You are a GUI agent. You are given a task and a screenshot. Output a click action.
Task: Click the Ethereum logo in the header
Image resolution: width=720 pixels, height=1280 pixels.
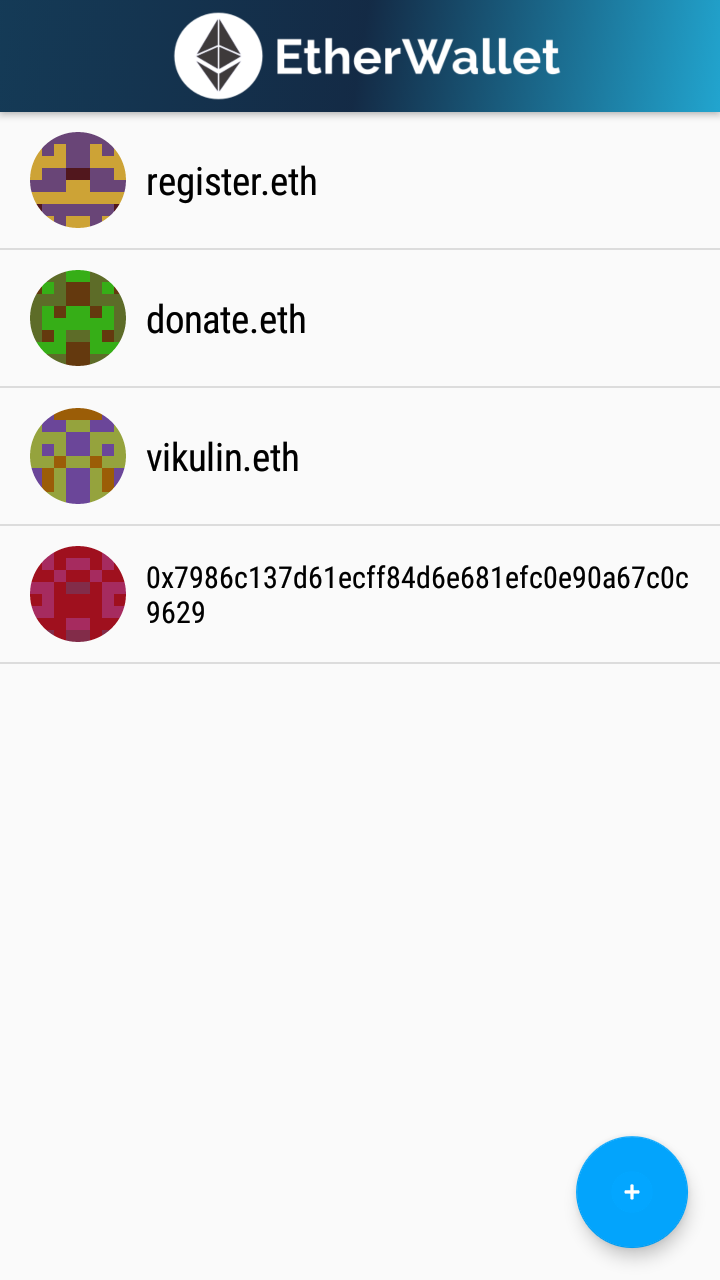coord(218,55)
